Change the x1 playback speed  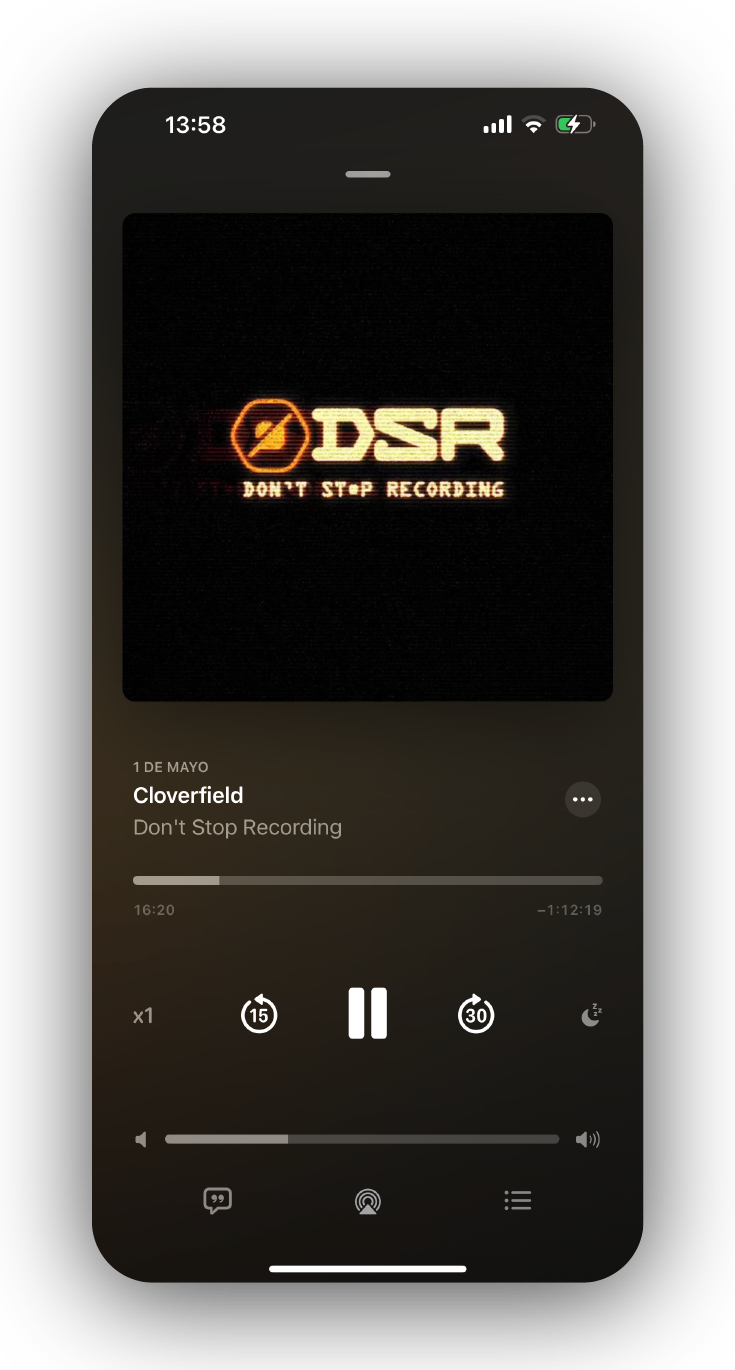pyautogui.click(x=144, y=1016)
